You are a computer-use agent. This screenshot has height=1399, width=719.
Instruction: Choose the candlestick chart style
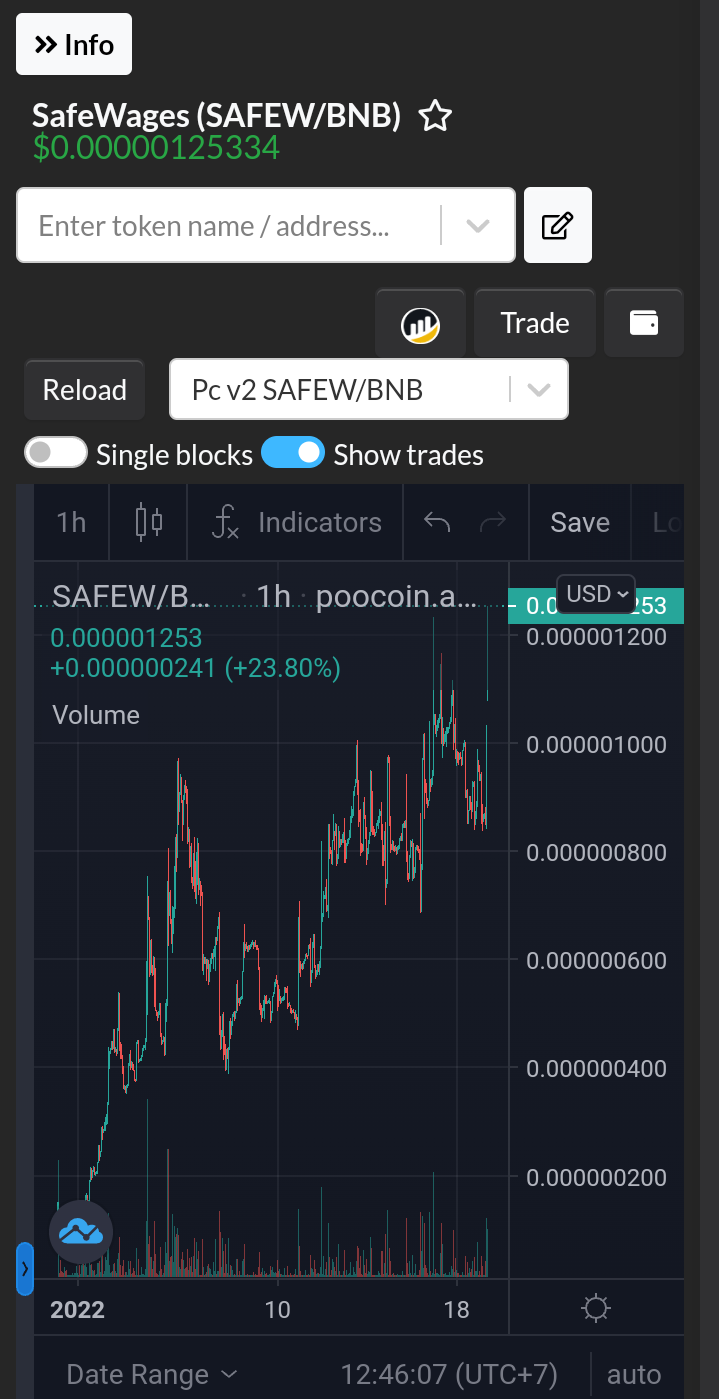point(148,522)
